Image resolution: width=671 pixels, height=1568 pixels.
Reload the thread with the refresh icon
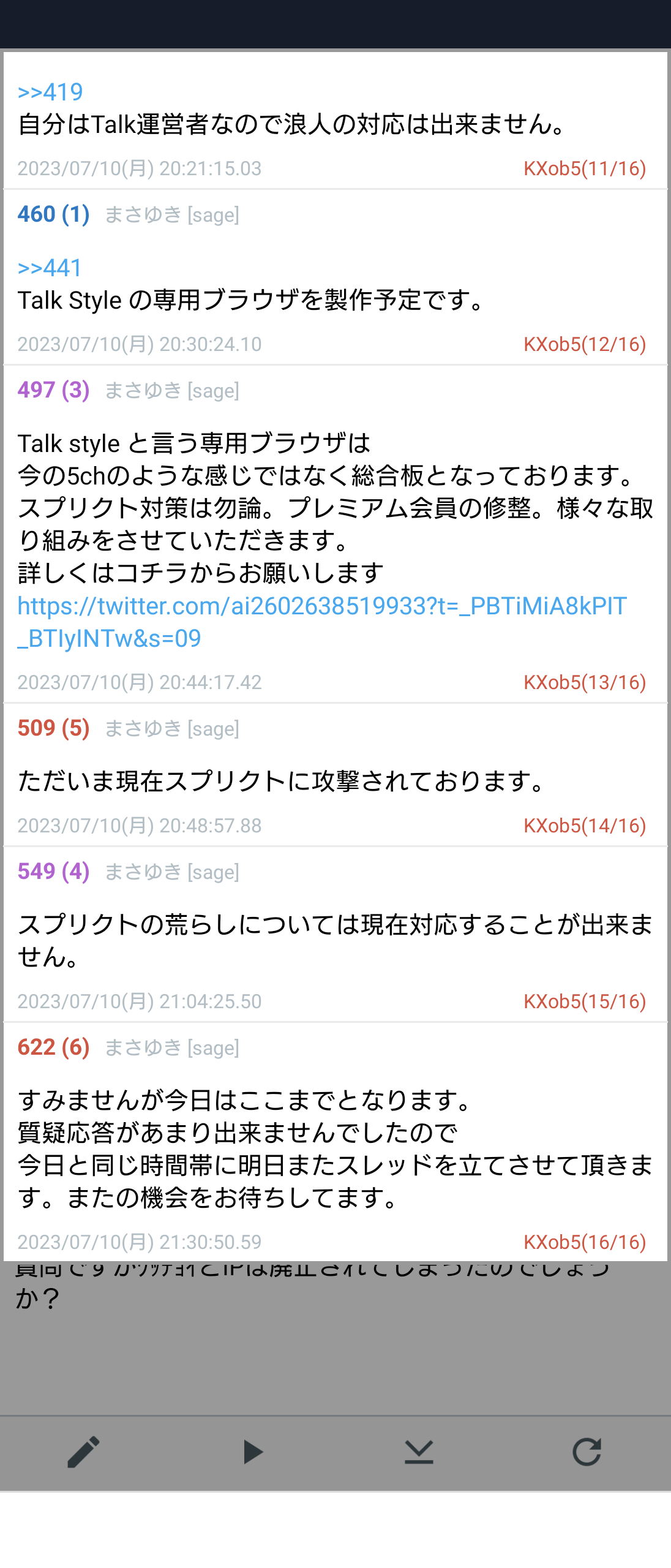[x=587, y=1452]
